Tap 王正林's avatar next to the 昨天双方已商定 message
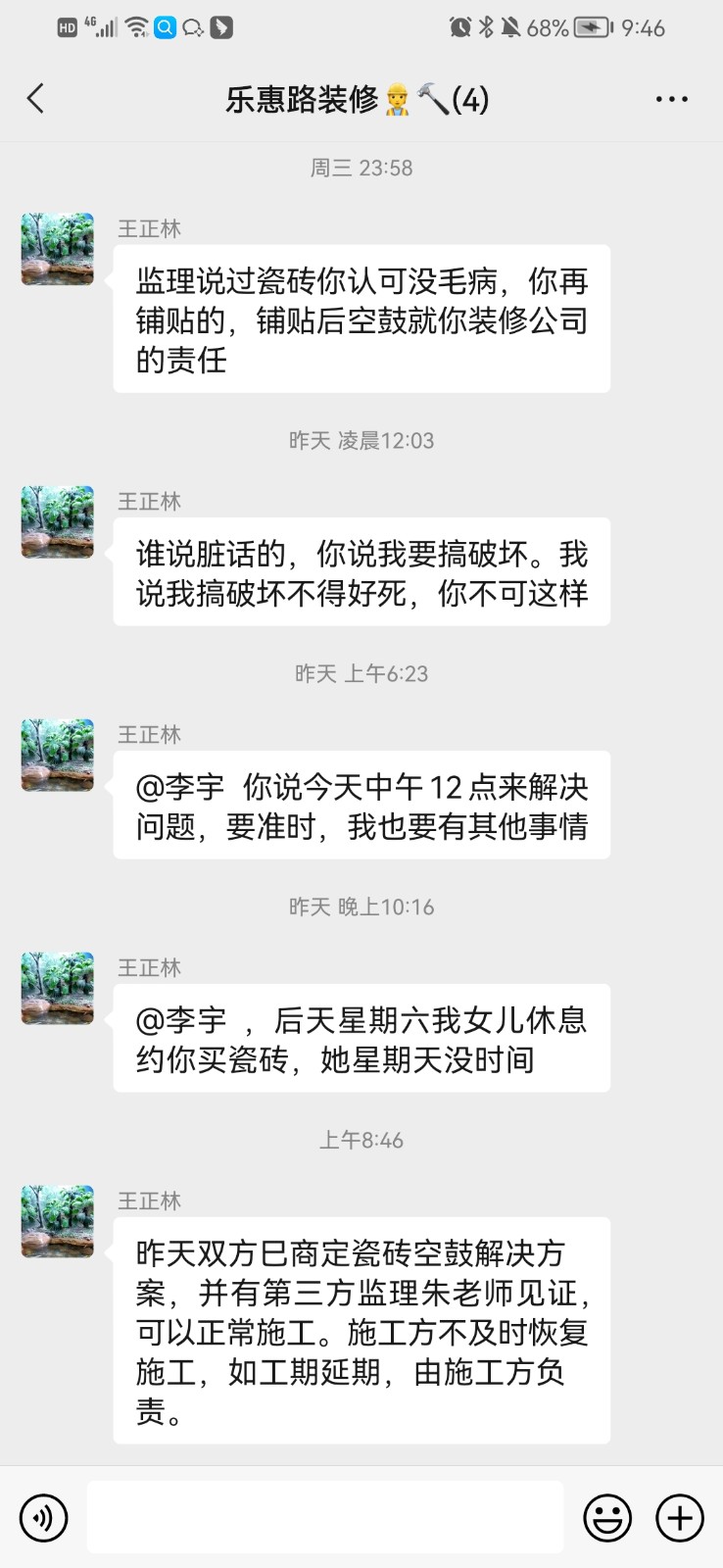 pos(58,1221)
